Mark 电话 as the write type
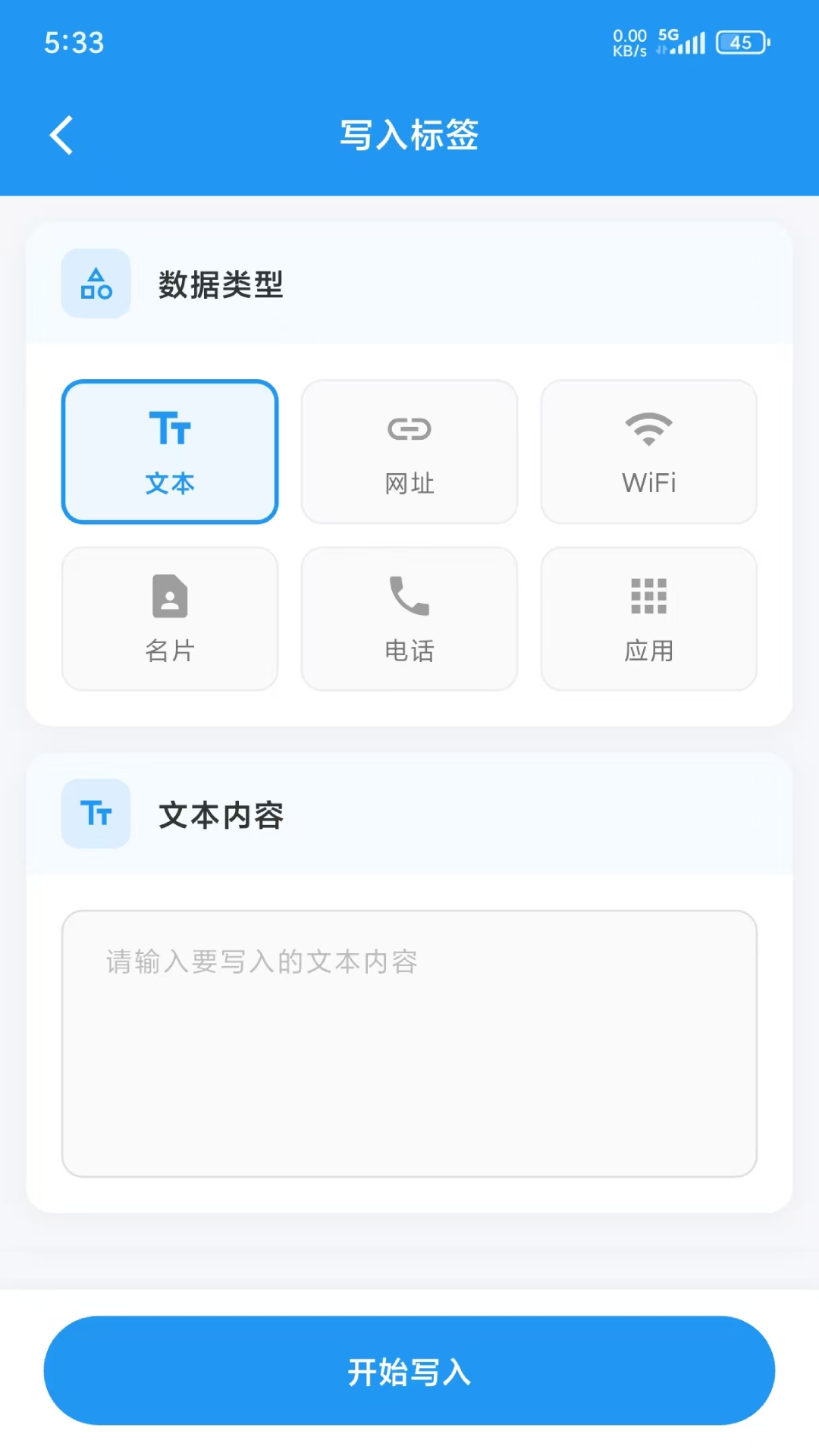 409,618
